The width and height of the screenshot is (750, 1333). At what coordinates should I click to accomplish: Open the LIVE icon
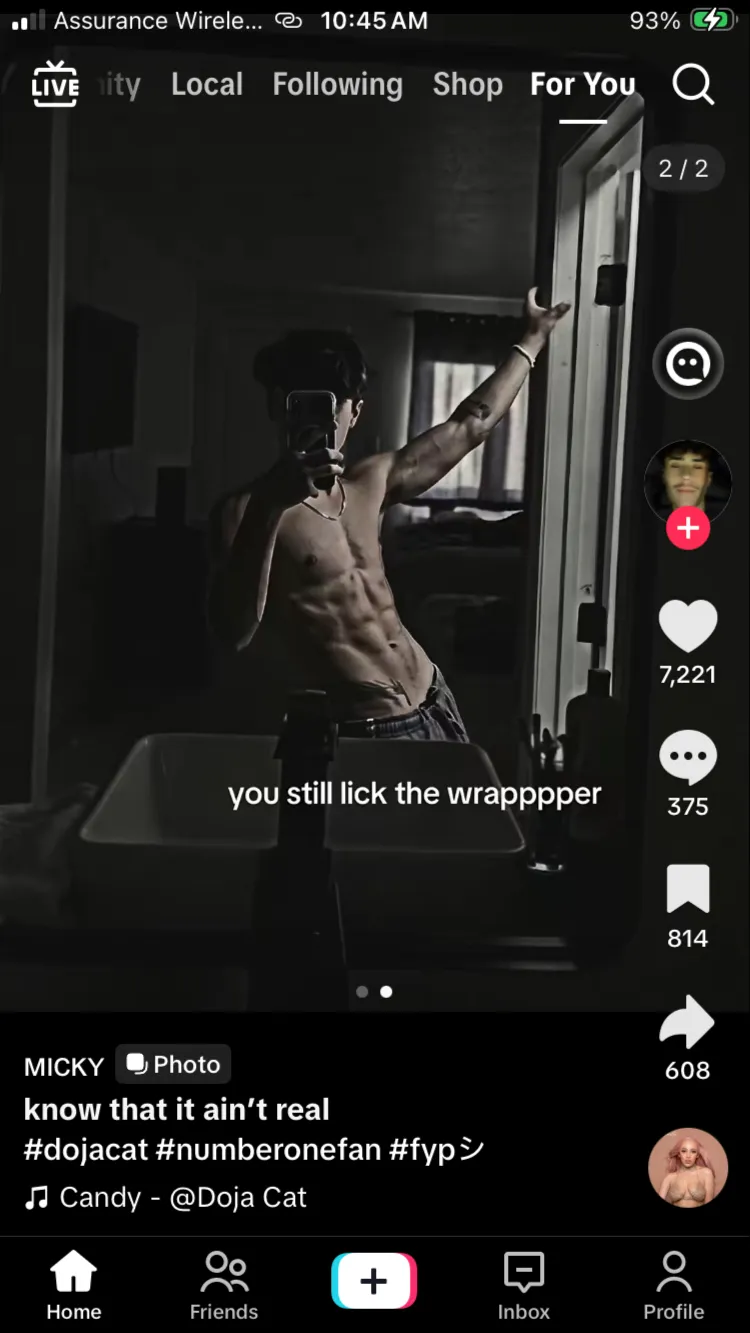[x=55, y=84]
